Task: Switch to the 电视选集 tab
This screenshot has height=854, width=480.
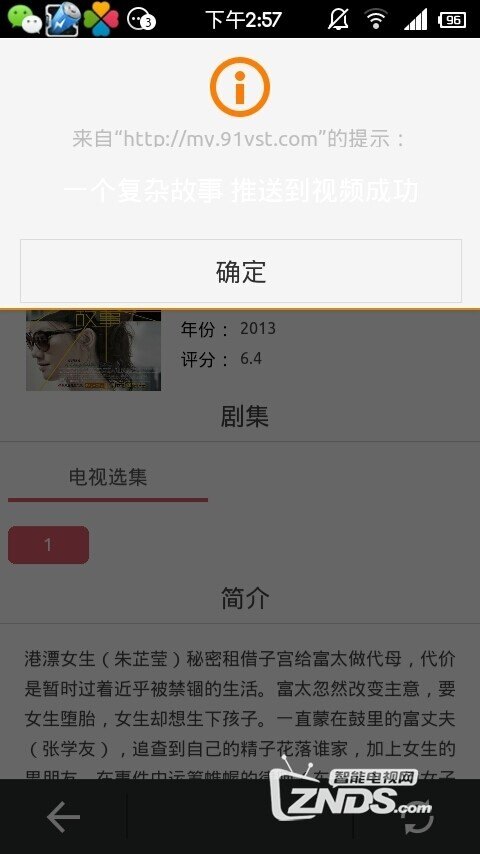Action: [x=108, y=478]
